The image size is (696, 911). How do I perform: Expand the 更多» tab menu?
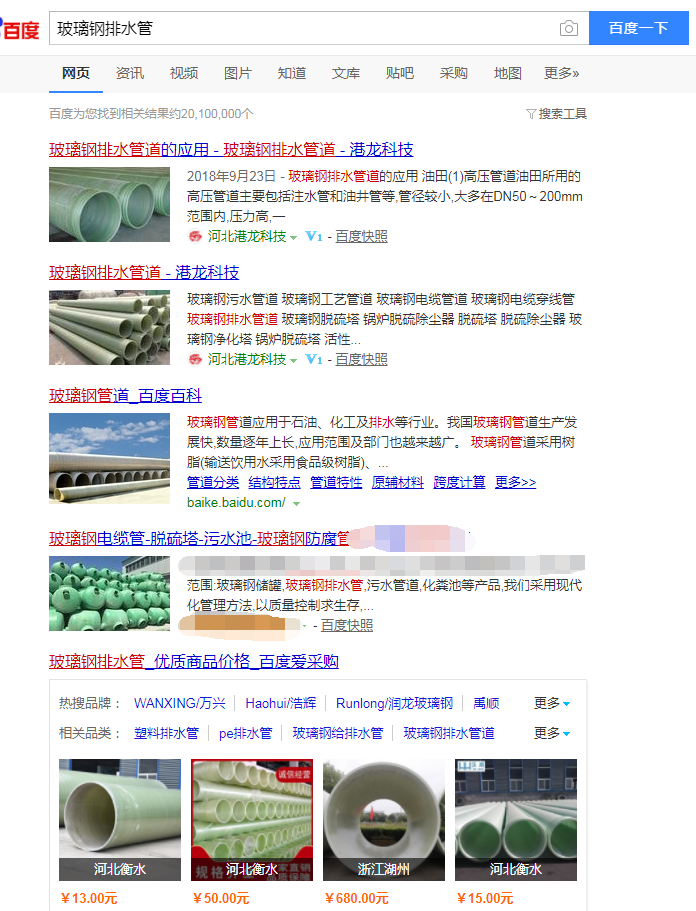[561, 73]
